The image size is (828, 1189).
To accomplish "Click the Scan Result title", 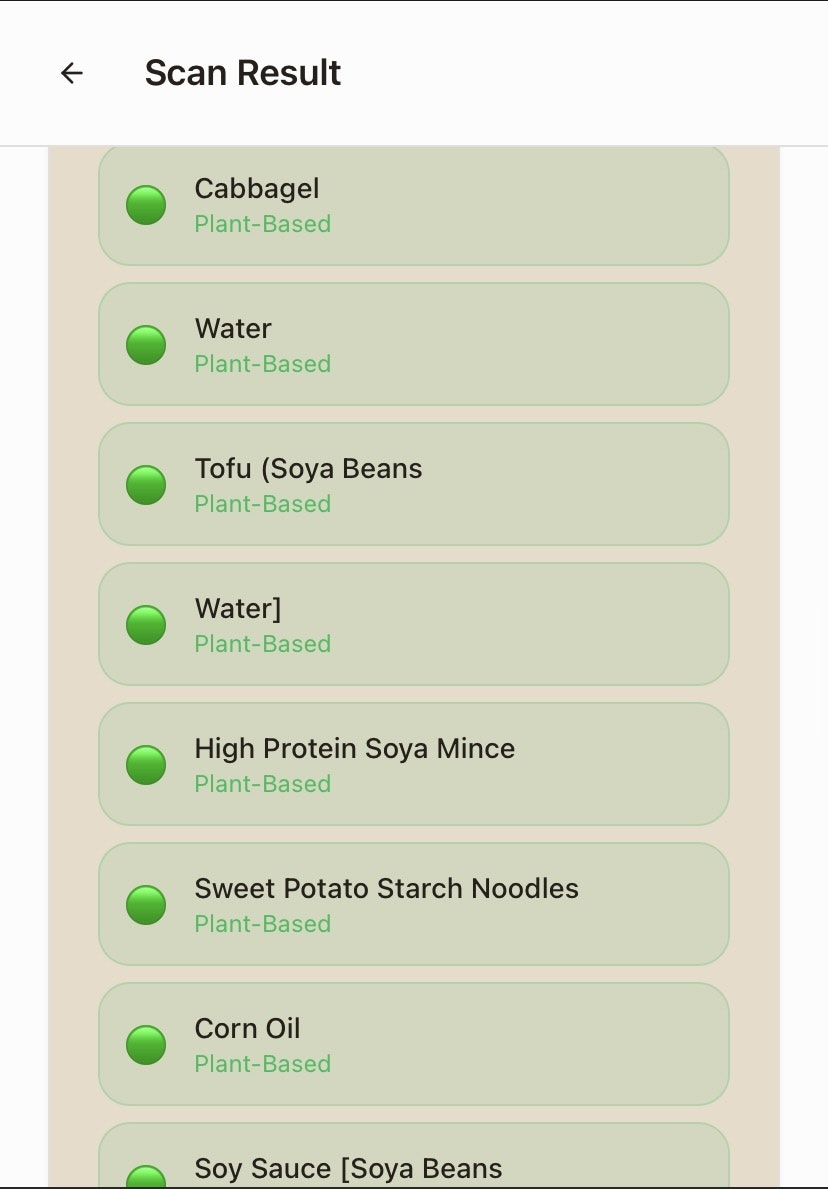I will pos(242,73).
